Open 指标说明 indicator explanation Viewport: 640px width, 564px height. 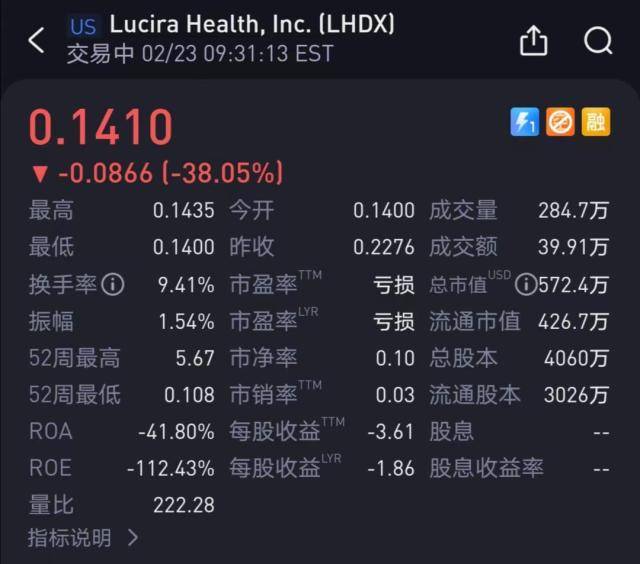click(x=82, y=538)
